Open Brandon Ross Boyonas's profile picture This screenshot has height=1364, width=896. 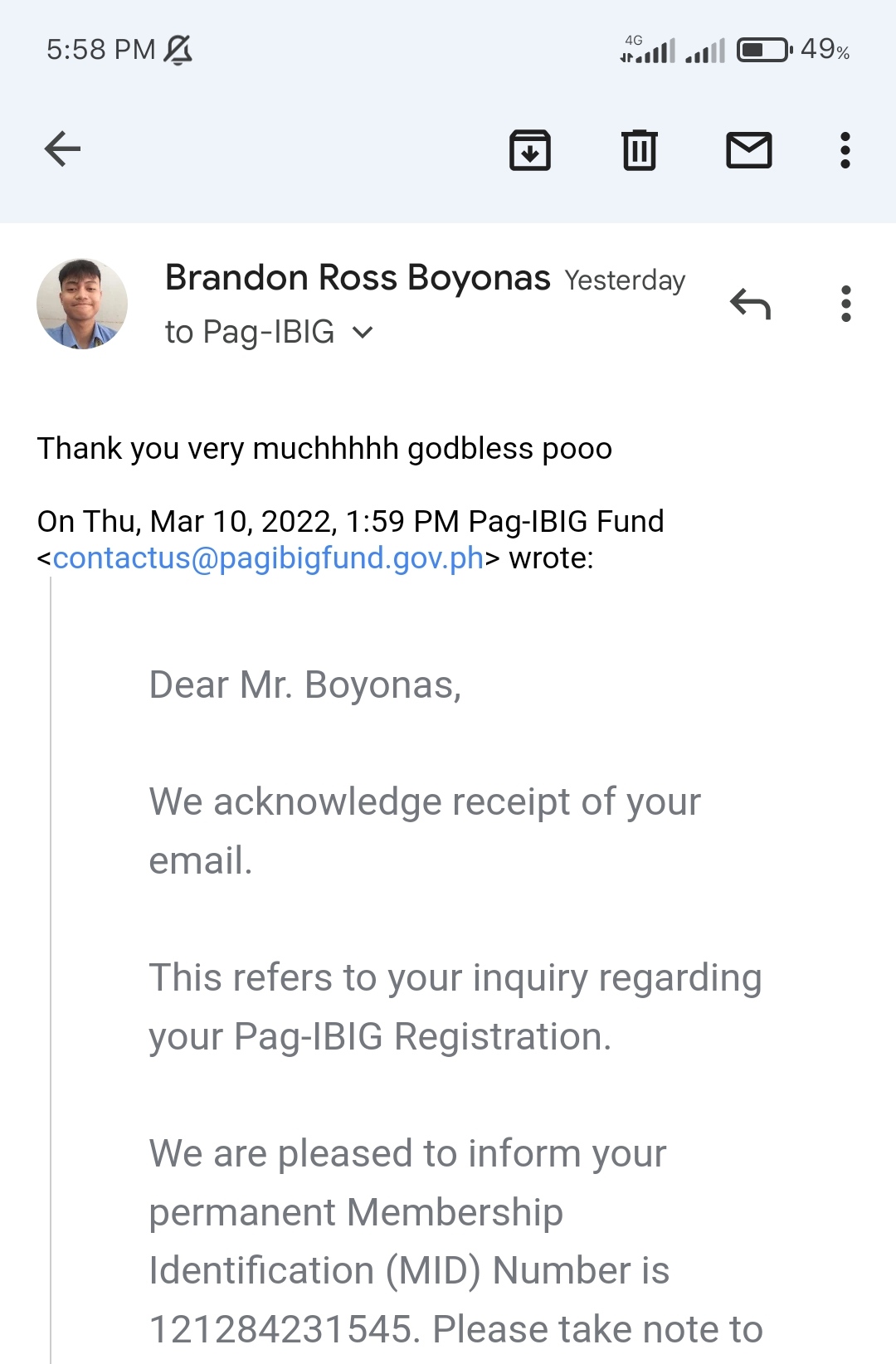[x=82, y=304]
